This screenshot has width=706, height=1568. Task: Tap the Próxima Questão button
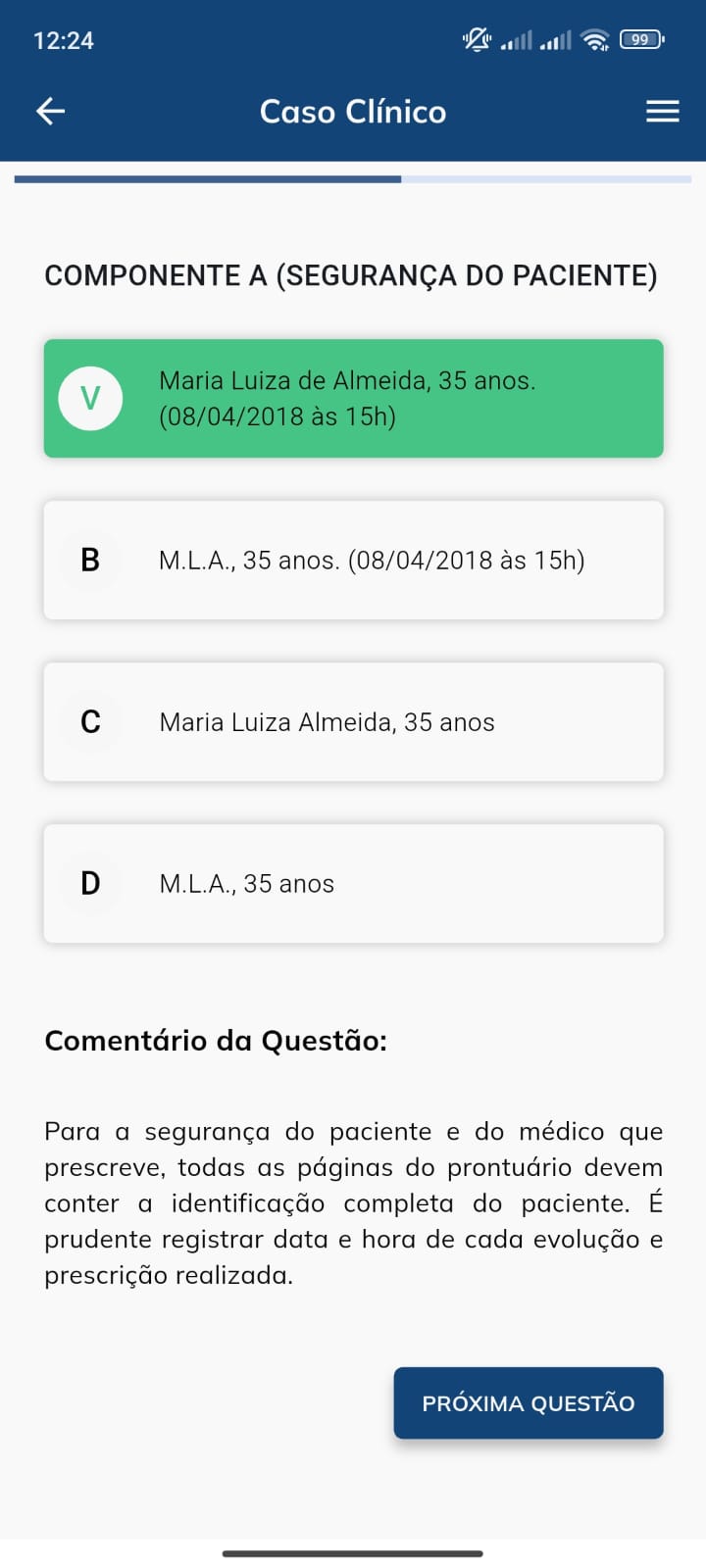coord(529,1402)
